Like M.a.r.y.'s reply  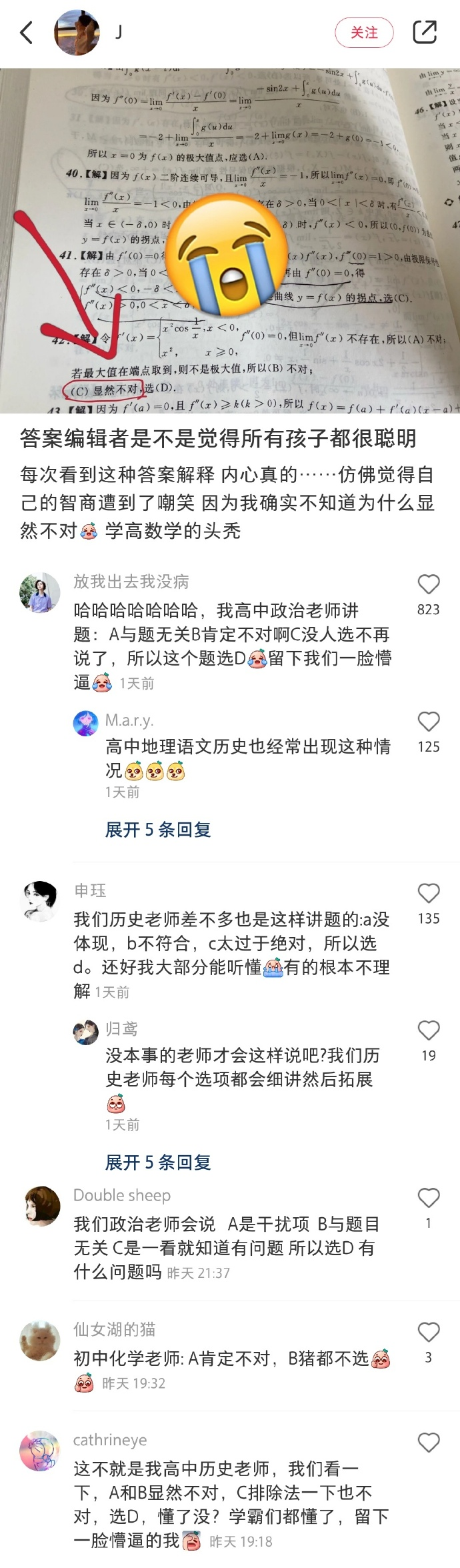click(x=428, y=722)
